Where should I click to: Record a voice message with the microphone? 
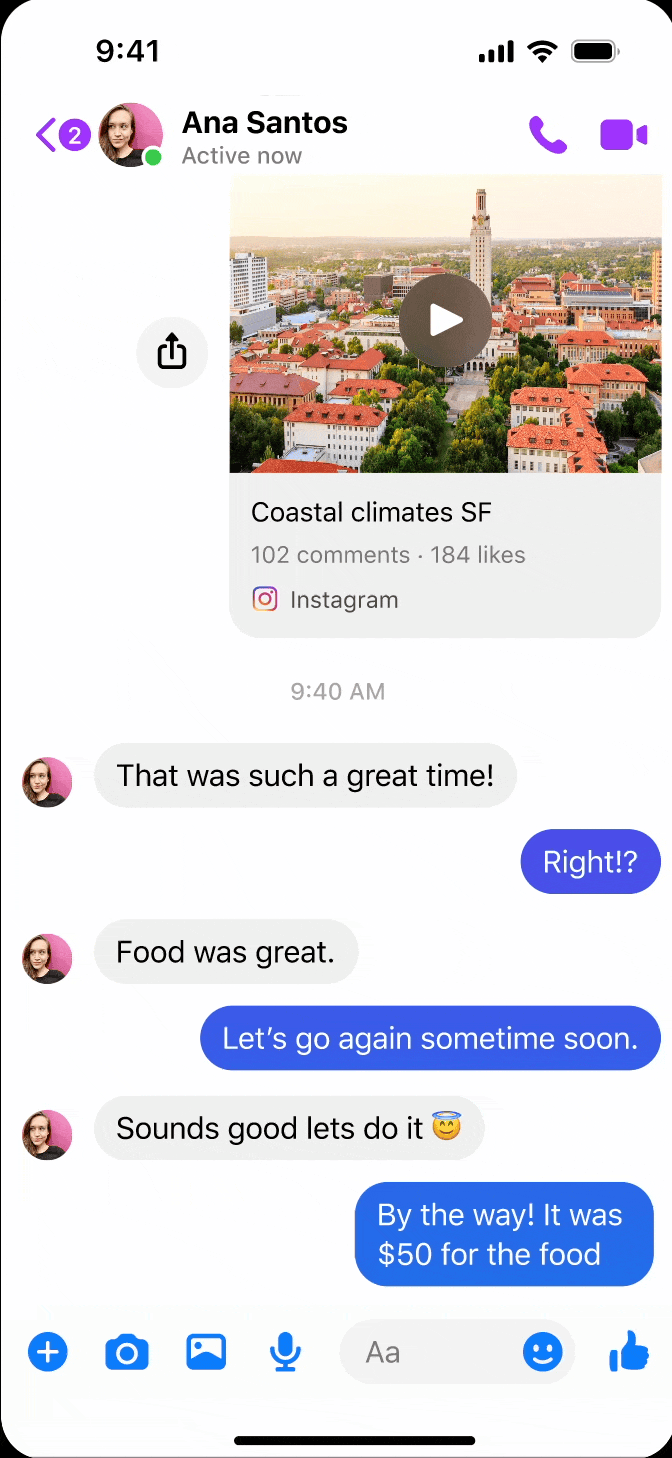tap(285, 1353)
